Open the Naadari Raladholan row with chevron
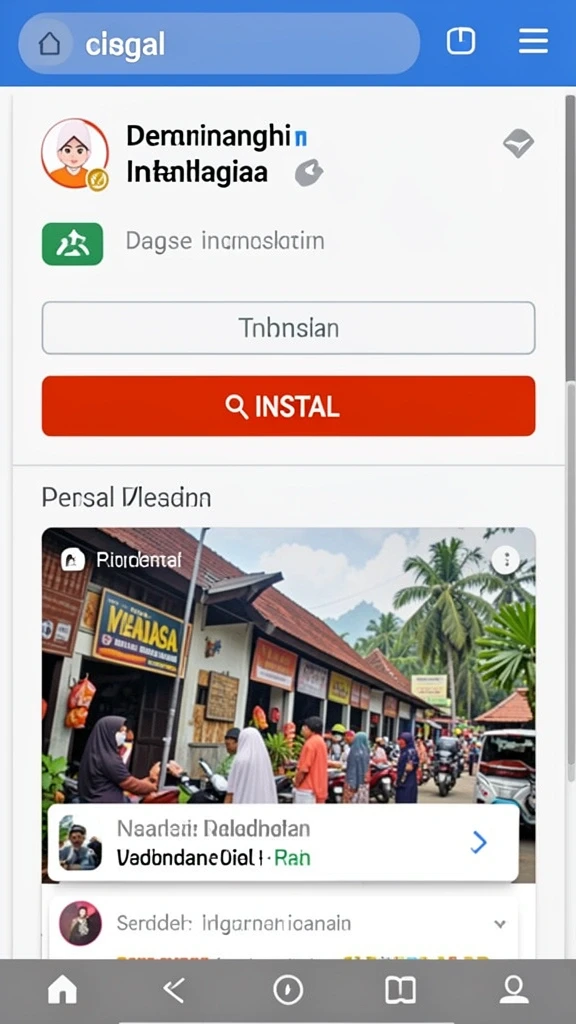 (283, 842)
